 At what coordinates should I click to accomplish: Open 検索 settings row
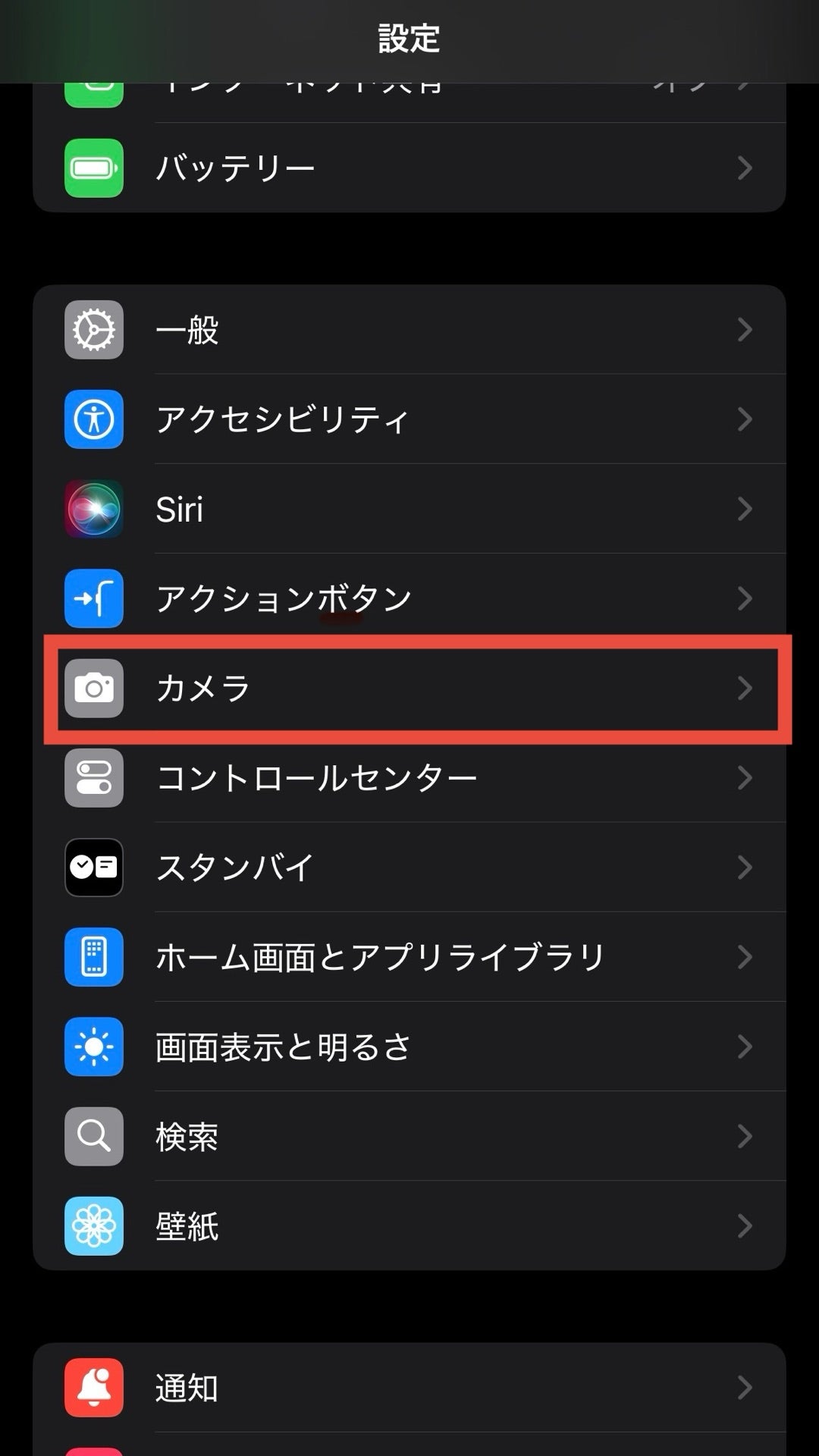click(x=409, y=1136)
